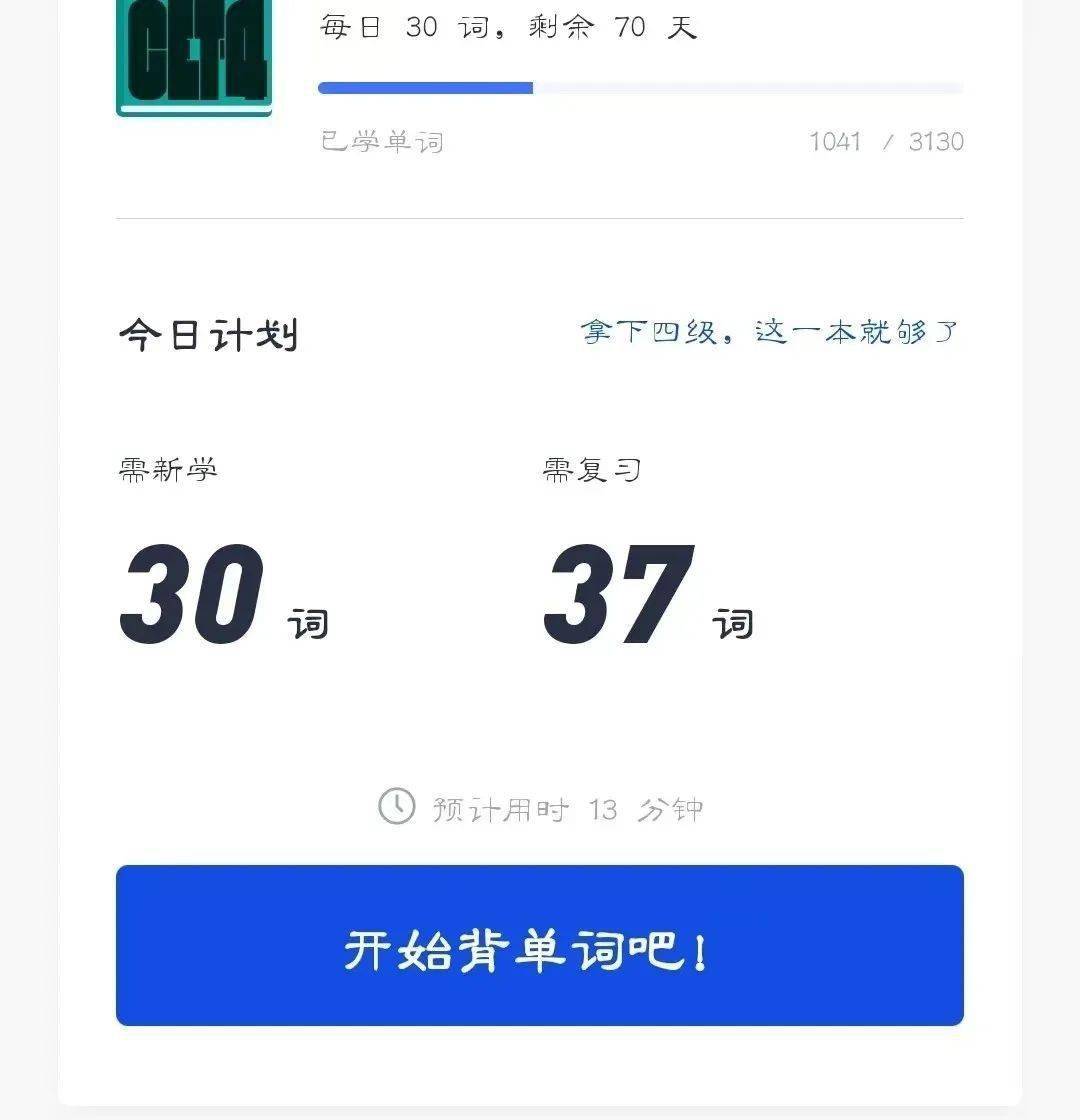Click the clock icon beside estimated time

tap(397, 805)
